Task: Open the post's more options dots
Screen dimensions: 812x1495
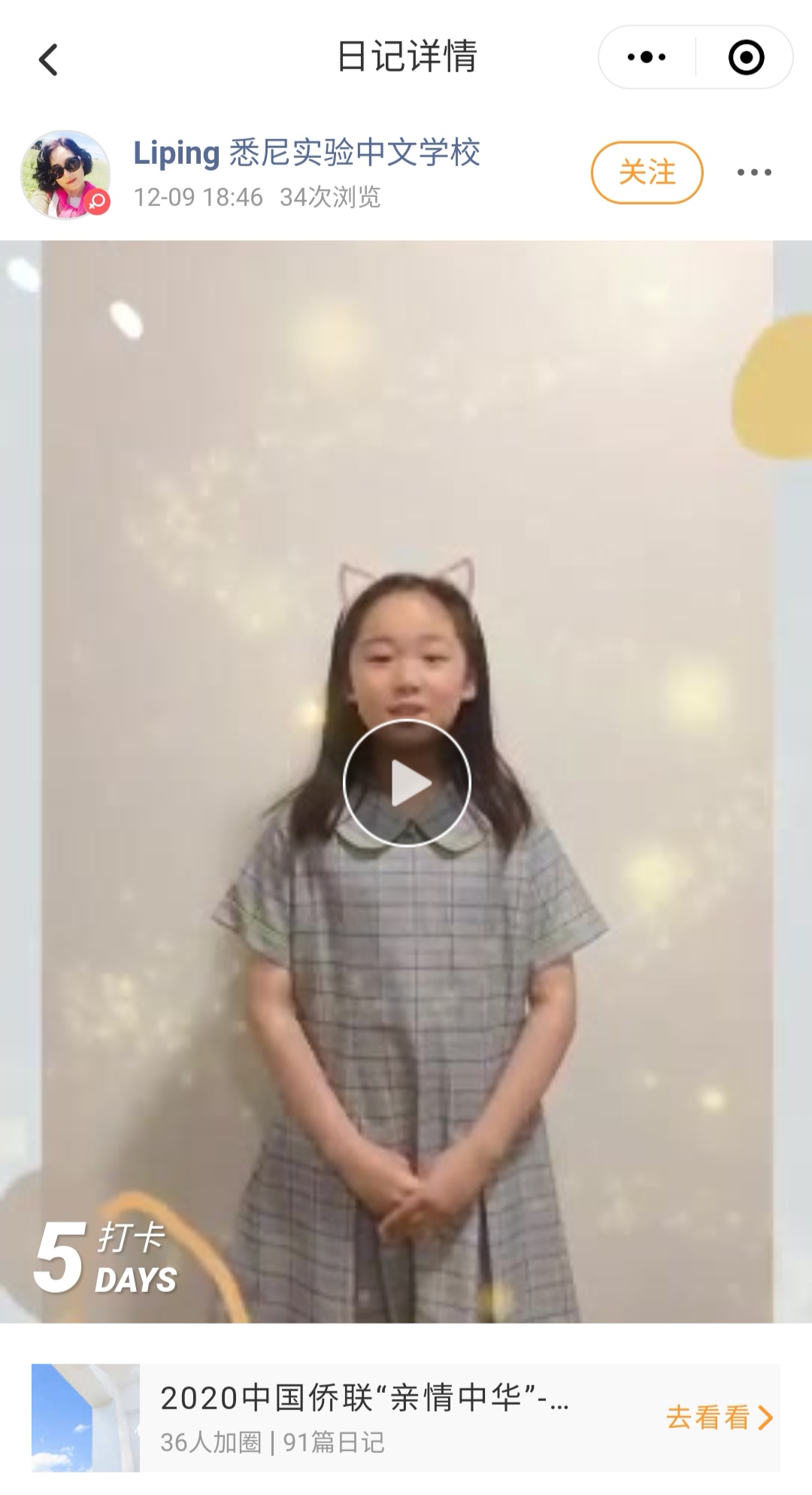Action: pos(754,173)
